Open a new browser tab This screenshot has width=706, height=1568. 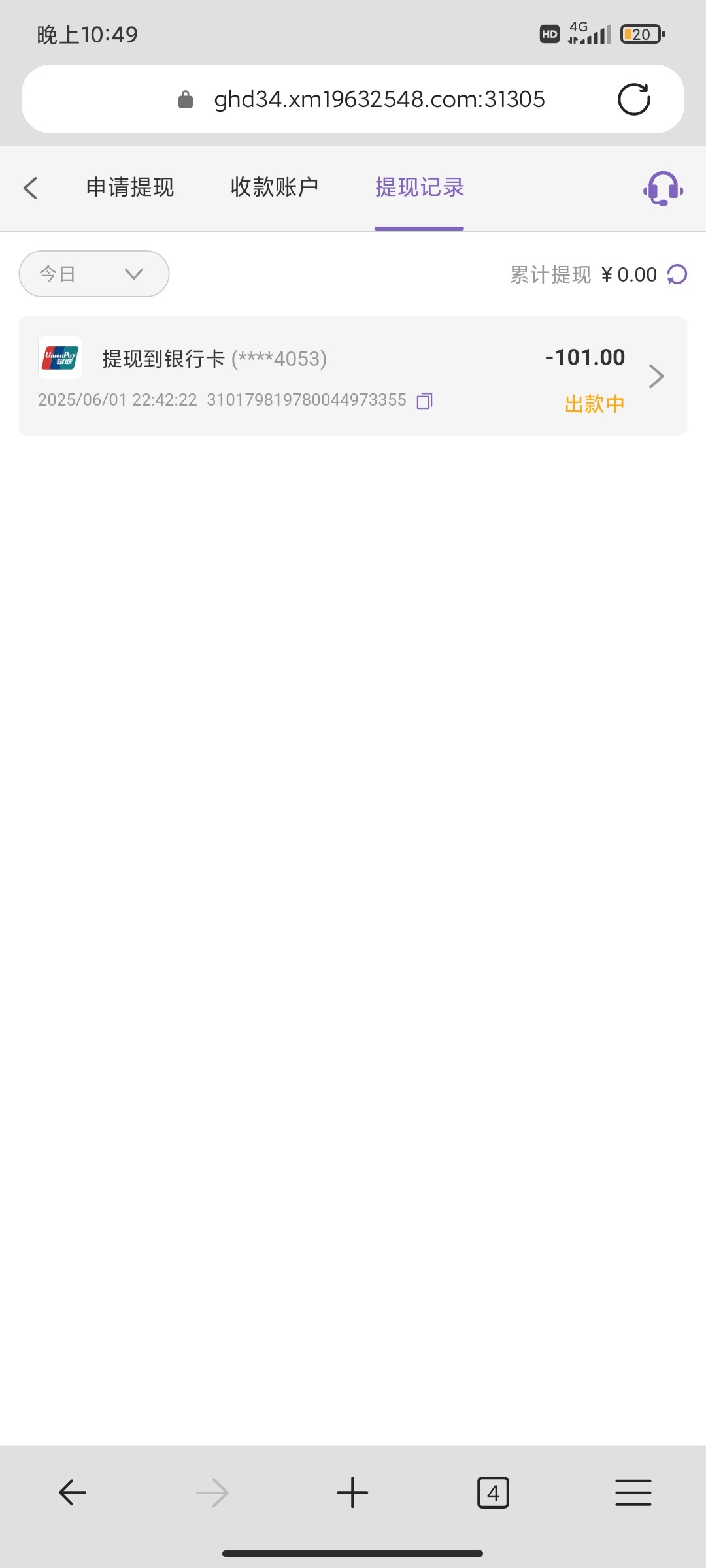coord(352,1492)
